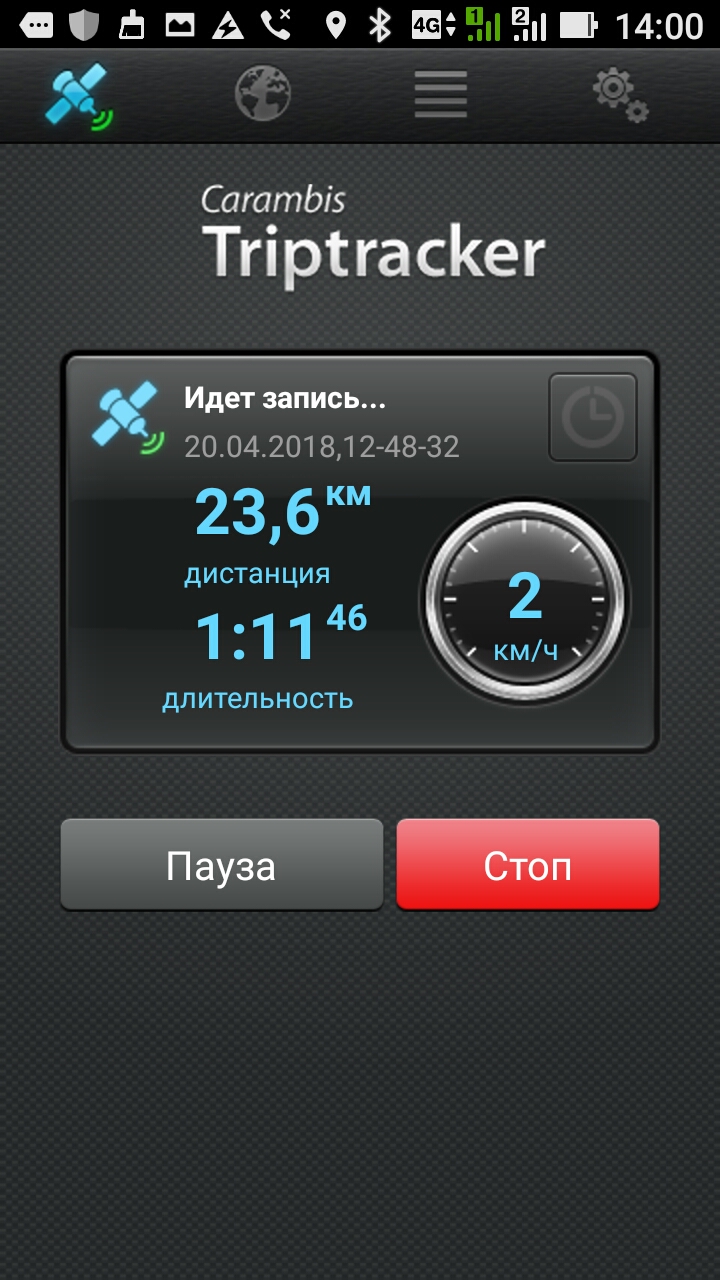
Task: Open the settings gears tab
Action: click(x=621, y=95)
